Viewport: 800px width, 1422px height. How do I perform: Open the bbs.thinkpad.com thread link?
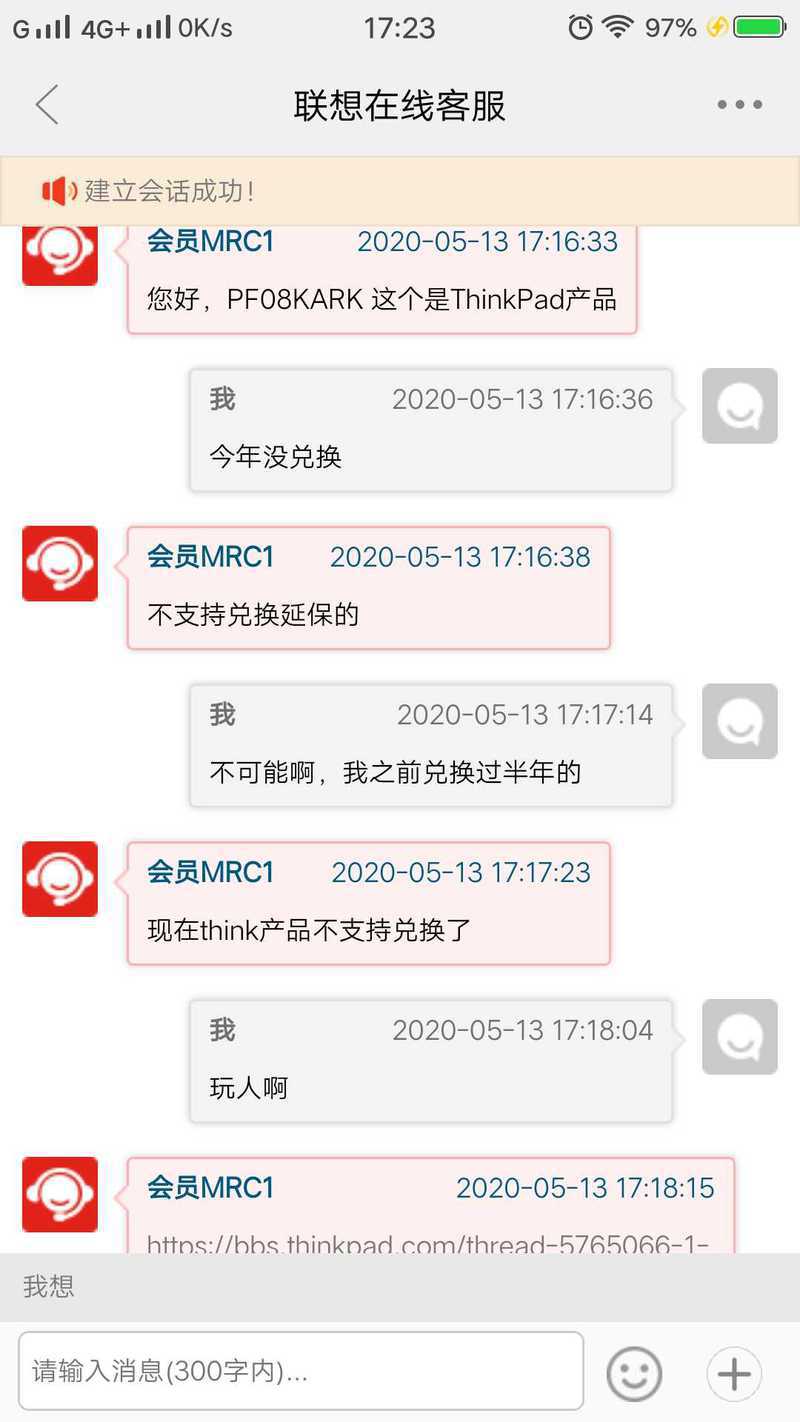click(x=428, y=1244)
